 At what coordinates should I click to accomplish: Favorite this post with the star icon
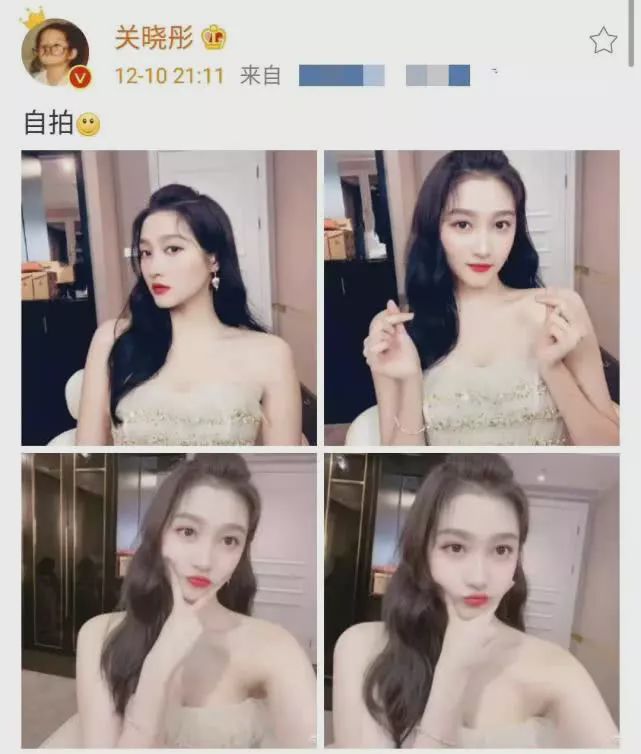603,40
